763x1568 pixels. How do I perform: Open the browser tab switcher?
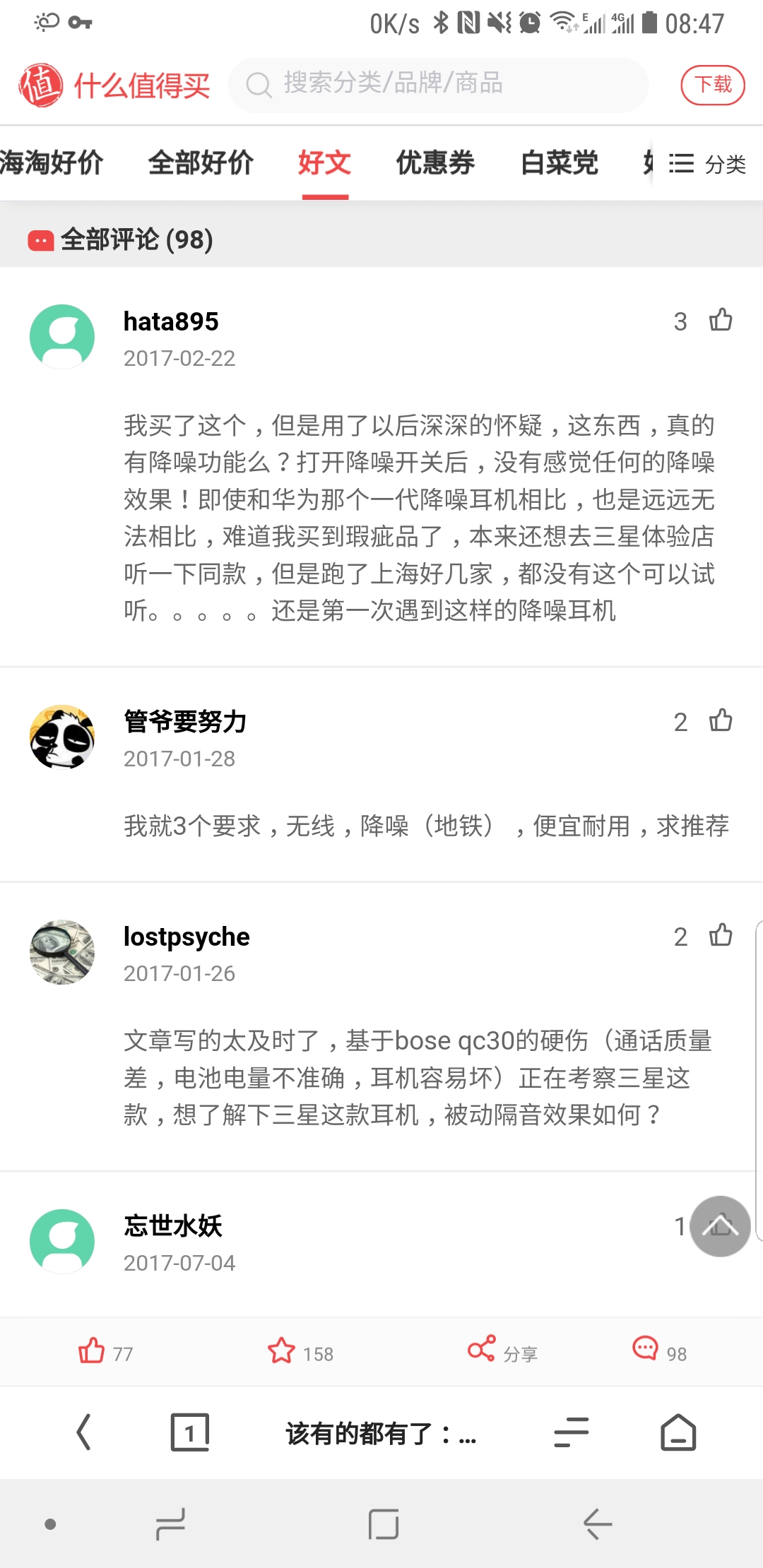coord(190,1432)
